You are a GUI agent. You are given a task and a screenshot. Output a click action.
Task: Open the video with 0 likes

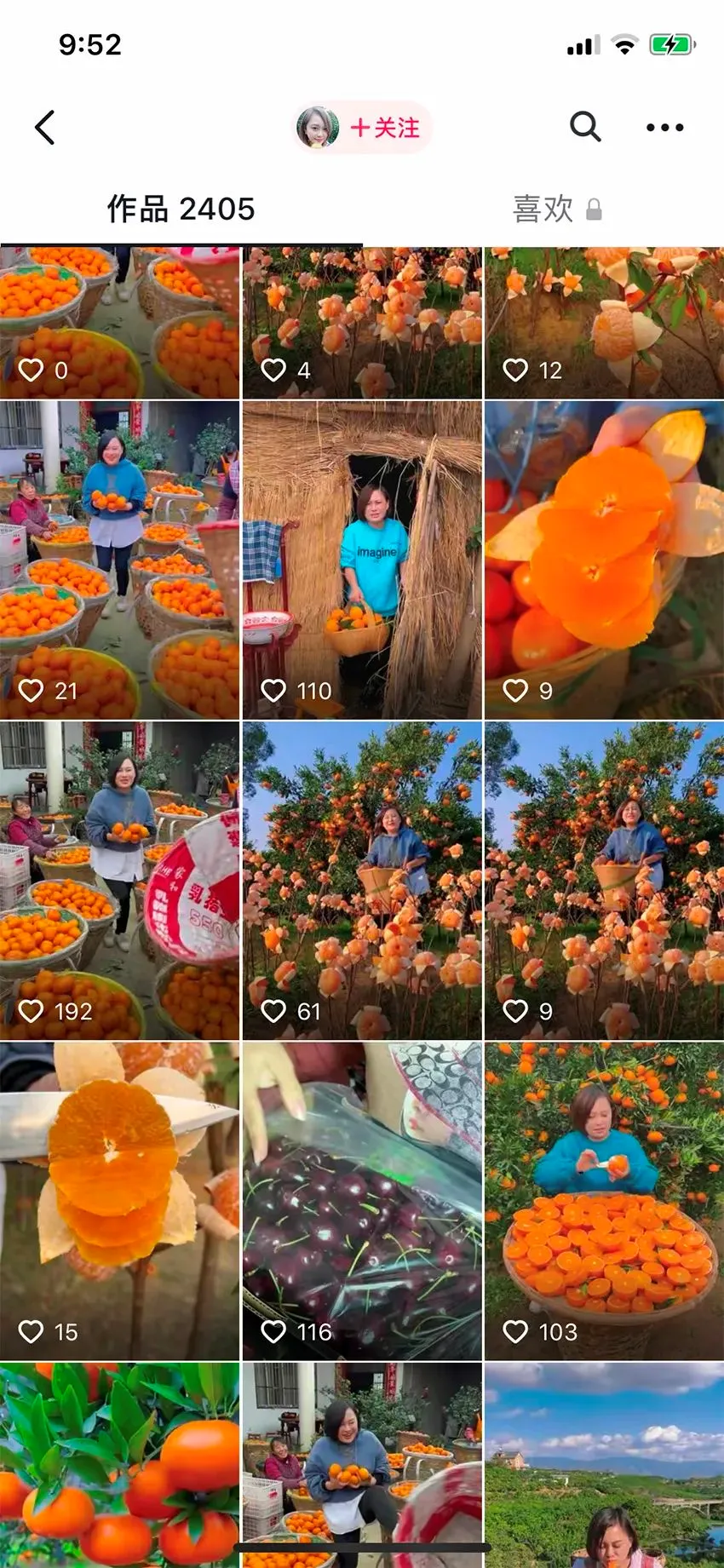click(x=119, y=324)
